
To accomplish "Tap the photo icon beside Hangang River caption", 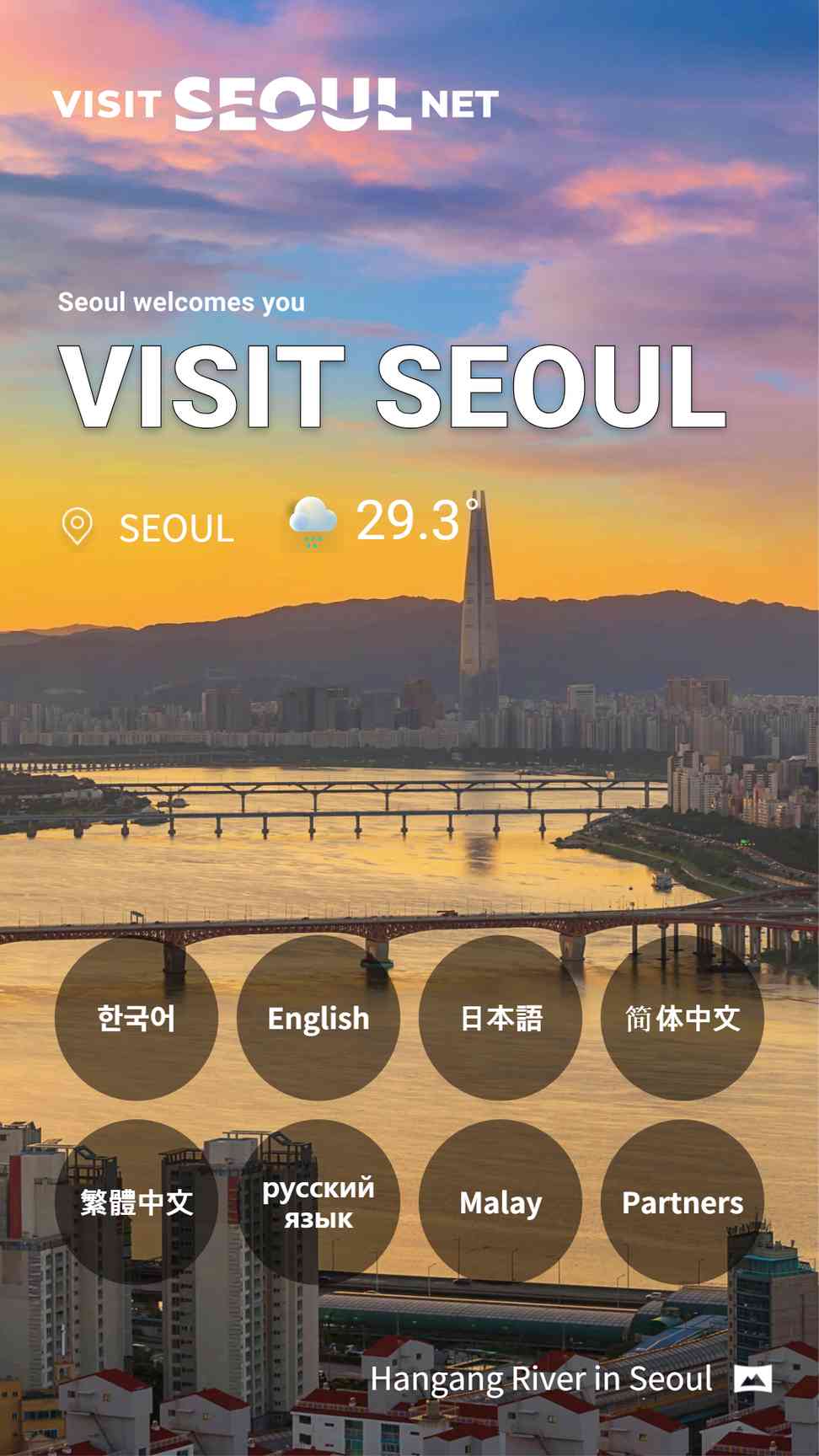I will 752,1379.
